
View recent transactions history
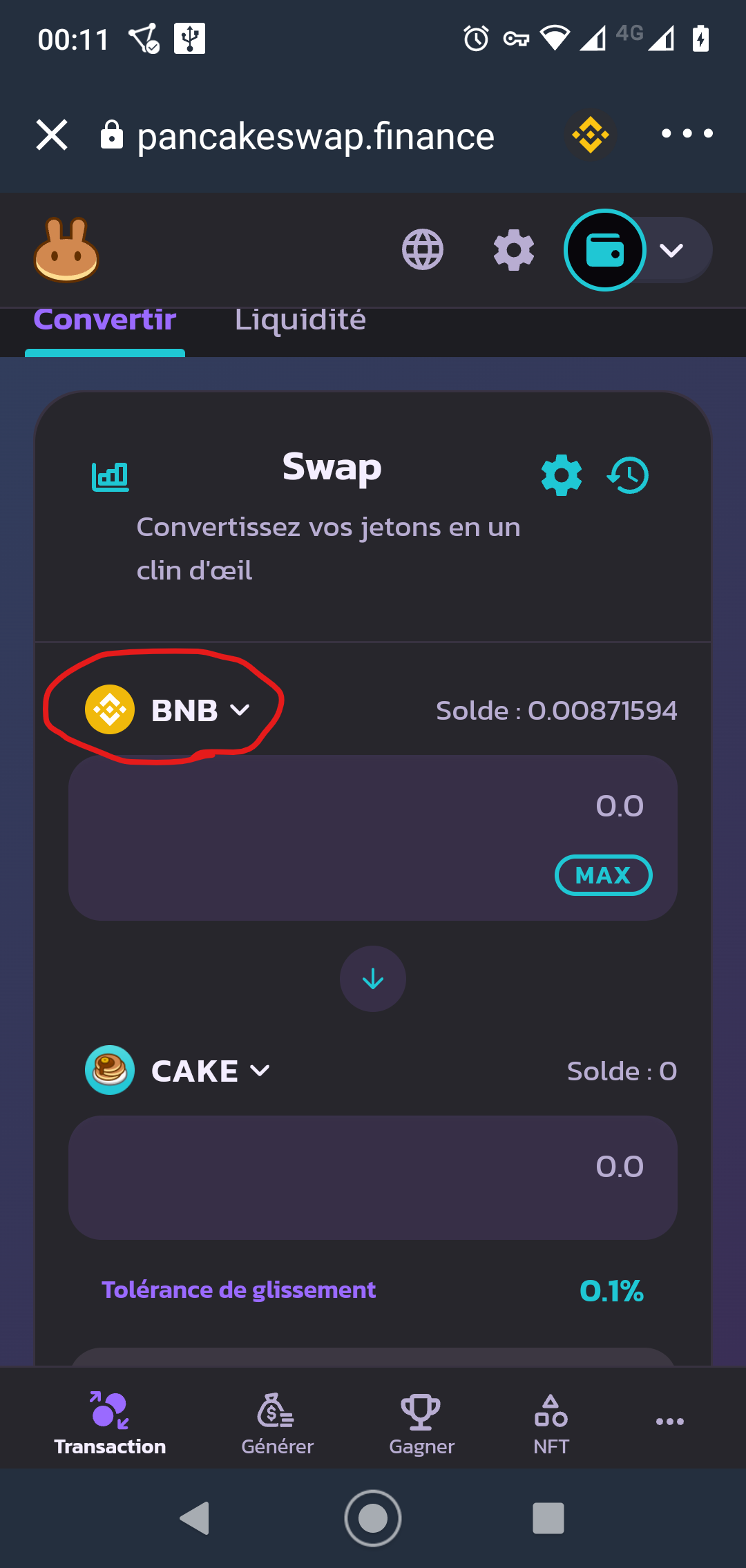628,475
